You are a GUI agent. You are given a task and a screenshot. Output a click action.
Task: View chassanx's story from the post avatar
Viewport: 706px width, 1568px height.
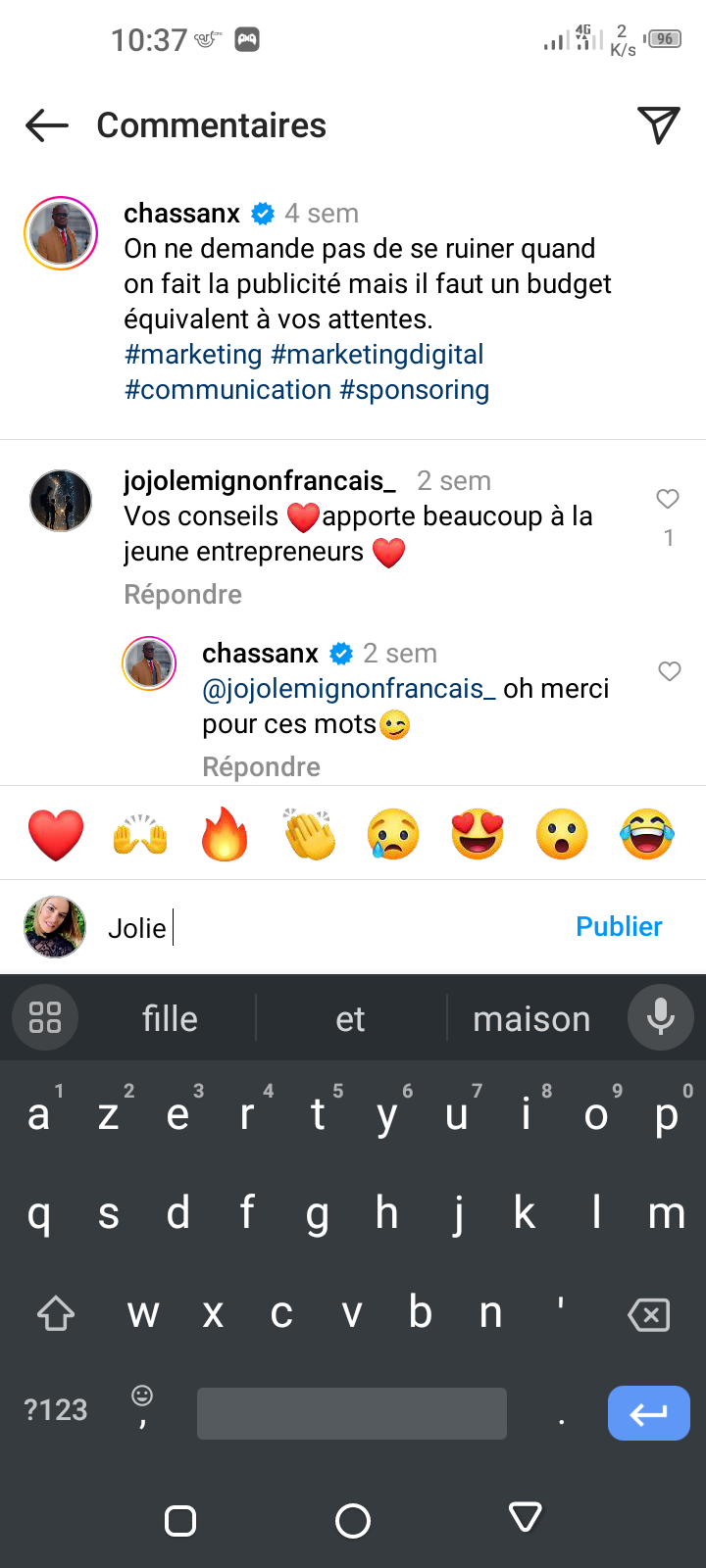pyautogui.click(x=61, y=233)
